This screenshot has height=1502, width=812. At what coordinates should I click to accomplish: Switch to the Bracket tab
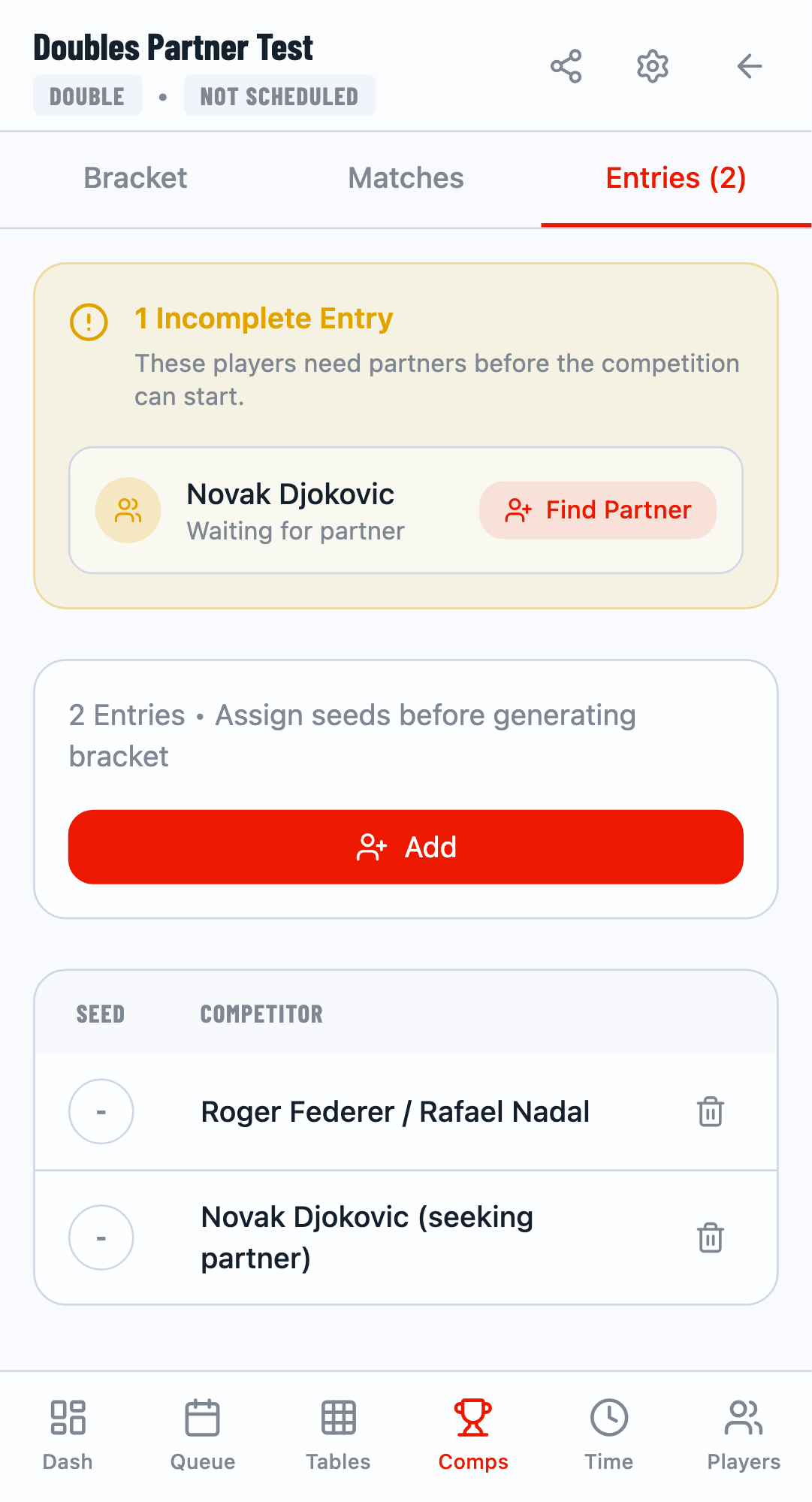tap(135, 178)
